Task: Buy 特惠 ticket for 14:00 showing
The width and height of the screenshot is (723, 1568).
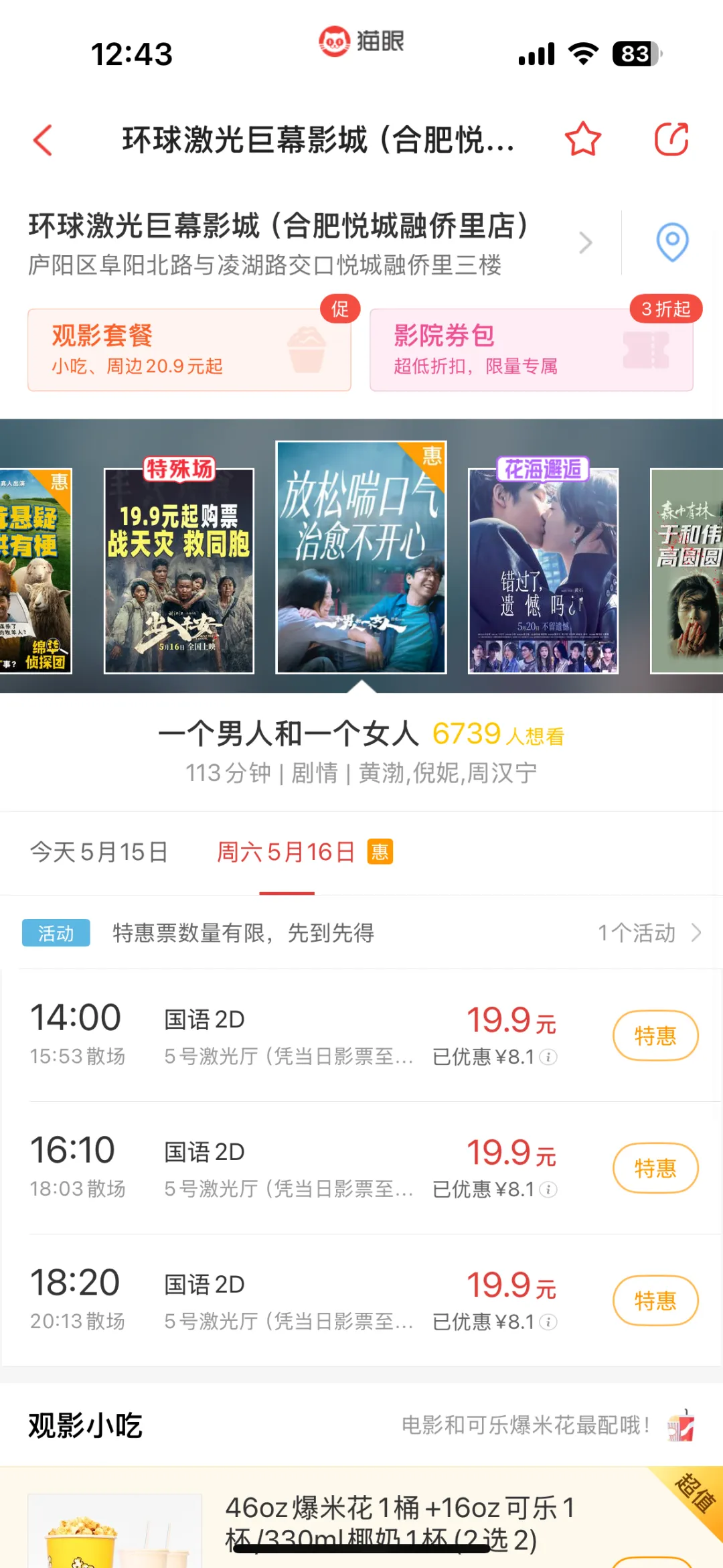Action: point(655,1036)
